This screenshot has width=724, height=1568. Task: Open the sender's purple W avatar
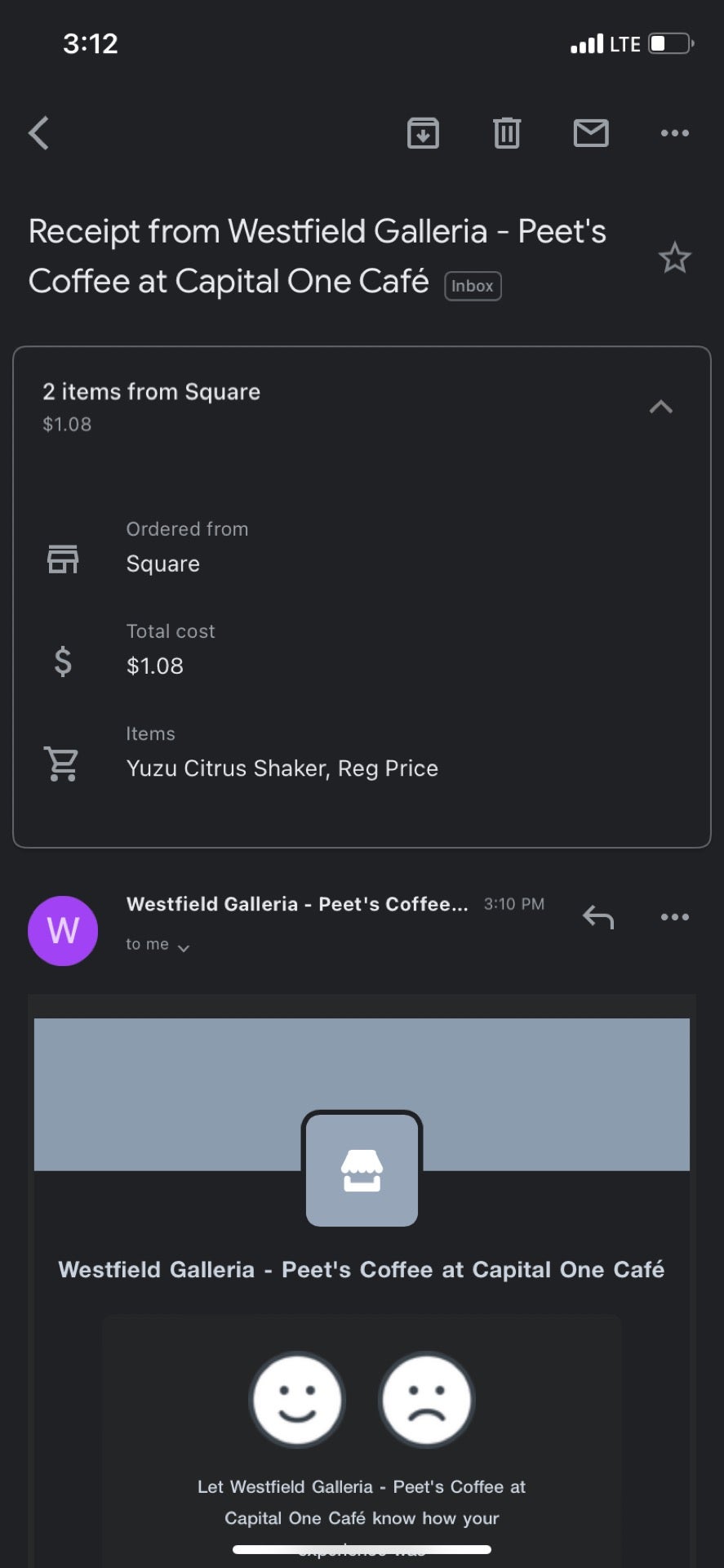tap(63, 930)
